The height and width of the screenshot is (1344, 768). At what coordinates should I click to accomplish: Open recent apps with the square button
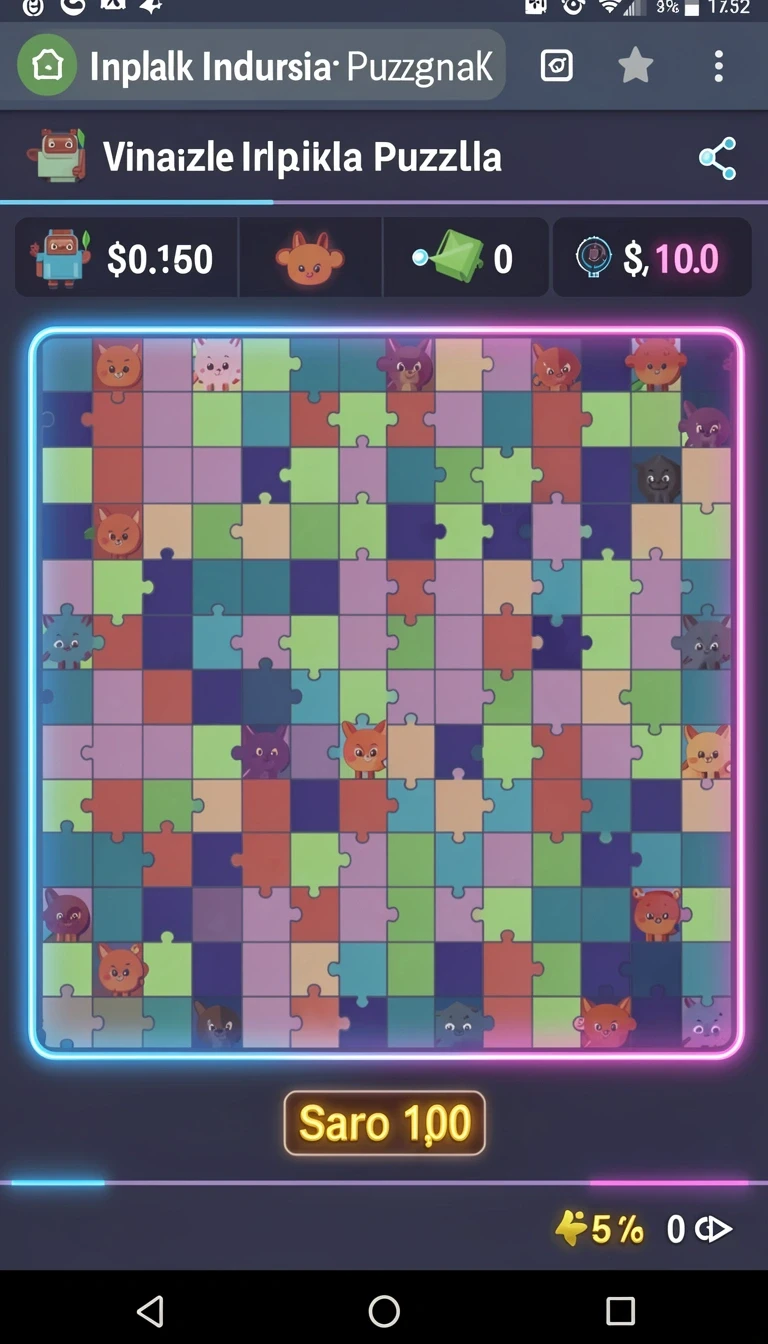620,1310
